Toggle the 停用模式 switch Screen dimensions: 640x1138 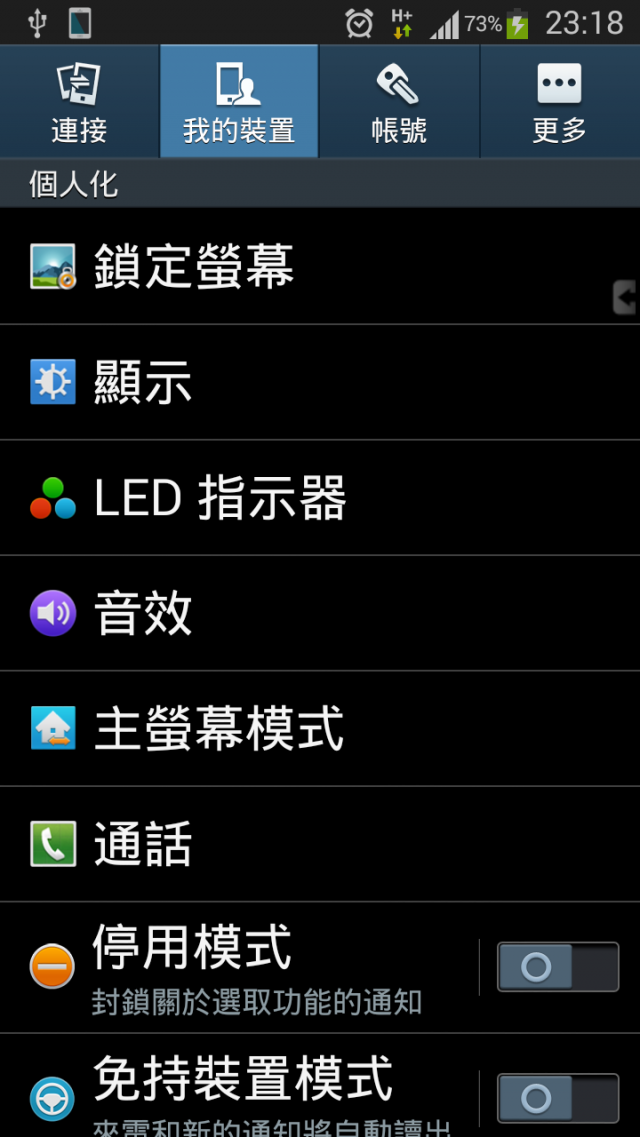coord(557,967)
